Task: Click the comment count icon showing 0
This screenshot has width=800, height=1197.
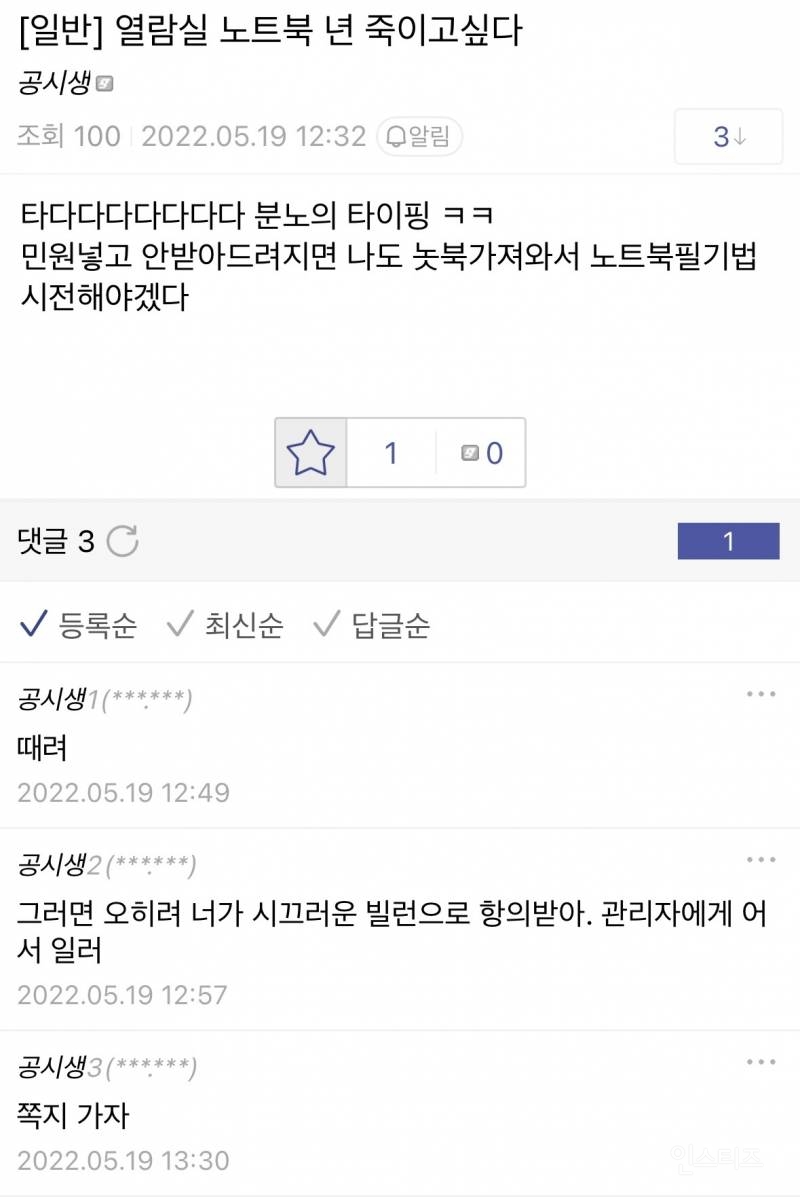Action: pyautogui.click(x=472, y=452)
